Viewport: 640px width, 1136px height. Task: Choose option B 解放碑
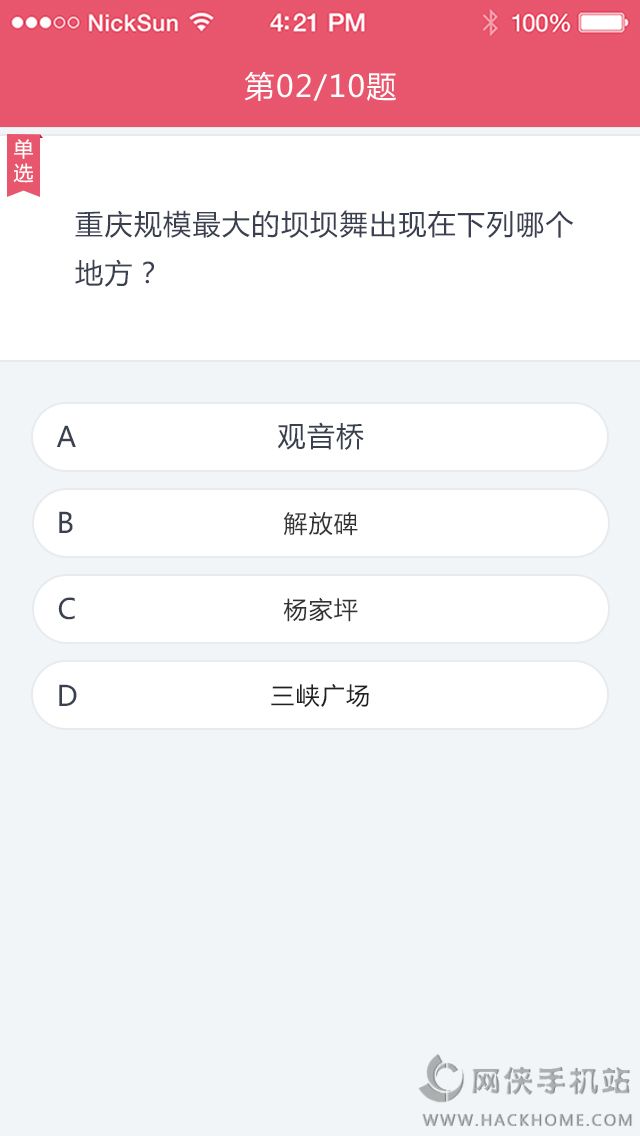pos(320,523)
